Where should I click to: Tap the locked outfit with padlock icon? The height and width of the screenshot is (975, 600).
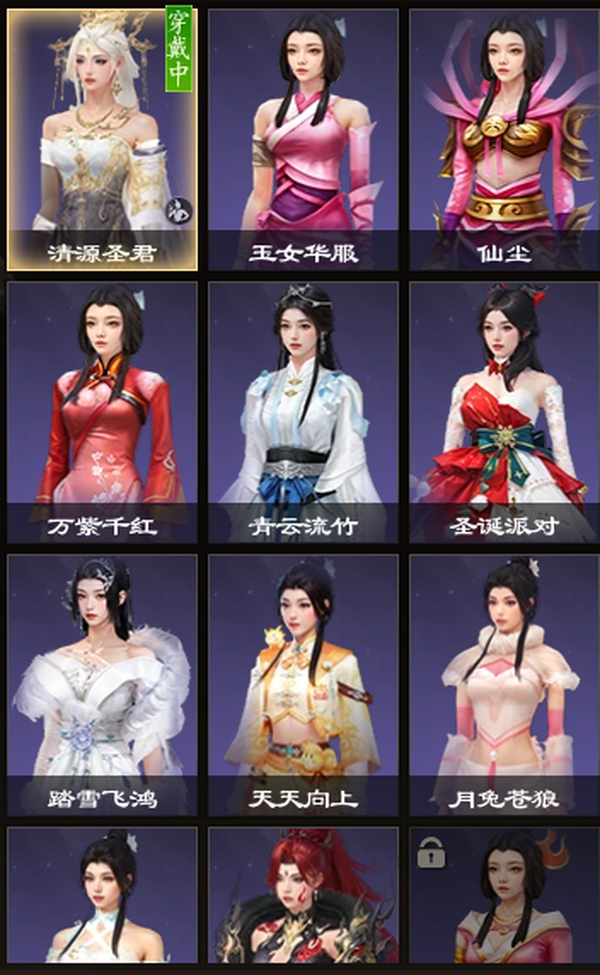click(504, 895)
